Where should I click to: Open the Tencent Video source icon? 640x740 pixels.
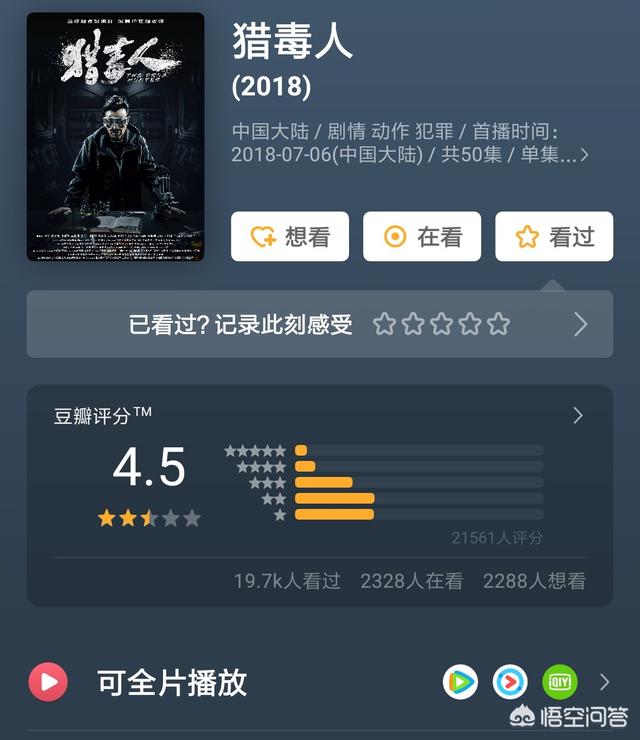tap(460, 682)
